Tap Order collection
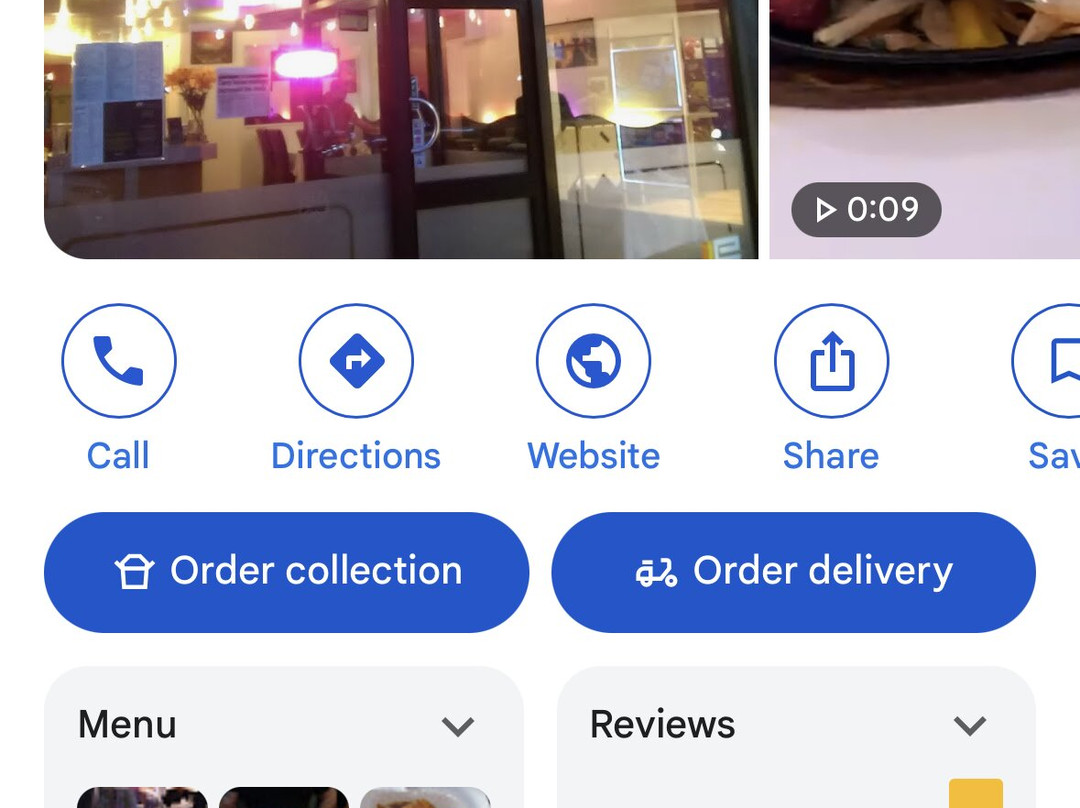Screen dimensions: 1080x808 point(287,572)
